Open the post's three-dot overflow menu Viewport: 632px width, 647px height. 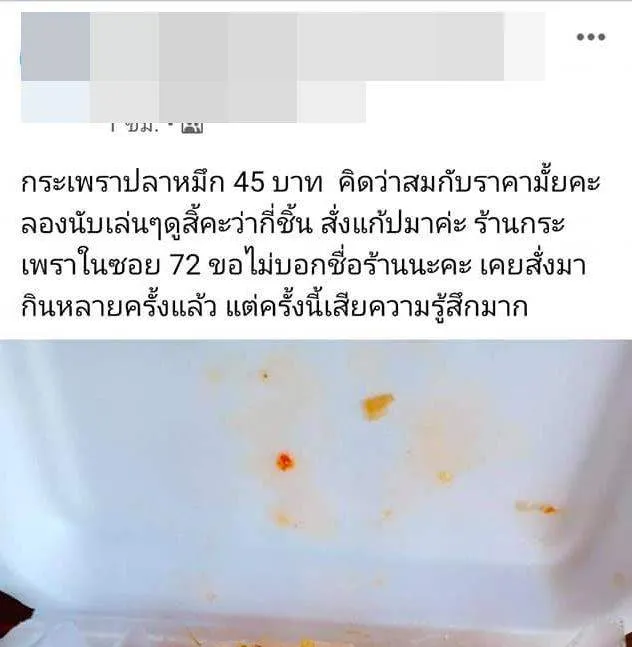coord(591,37)
